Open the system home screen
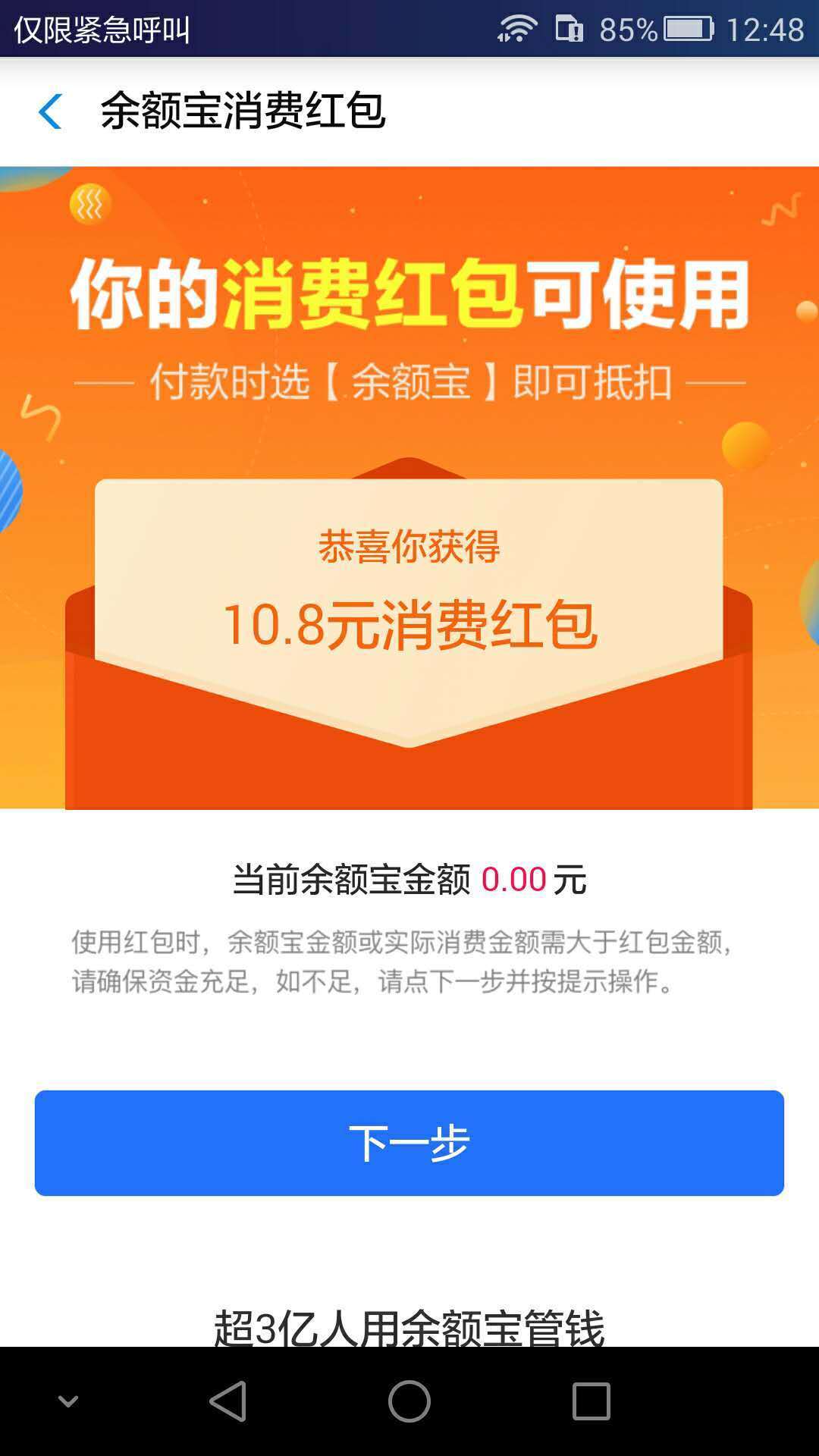Image resolution: width=819 pixels, height=1456 pixels. click(x=409, y=1401)
